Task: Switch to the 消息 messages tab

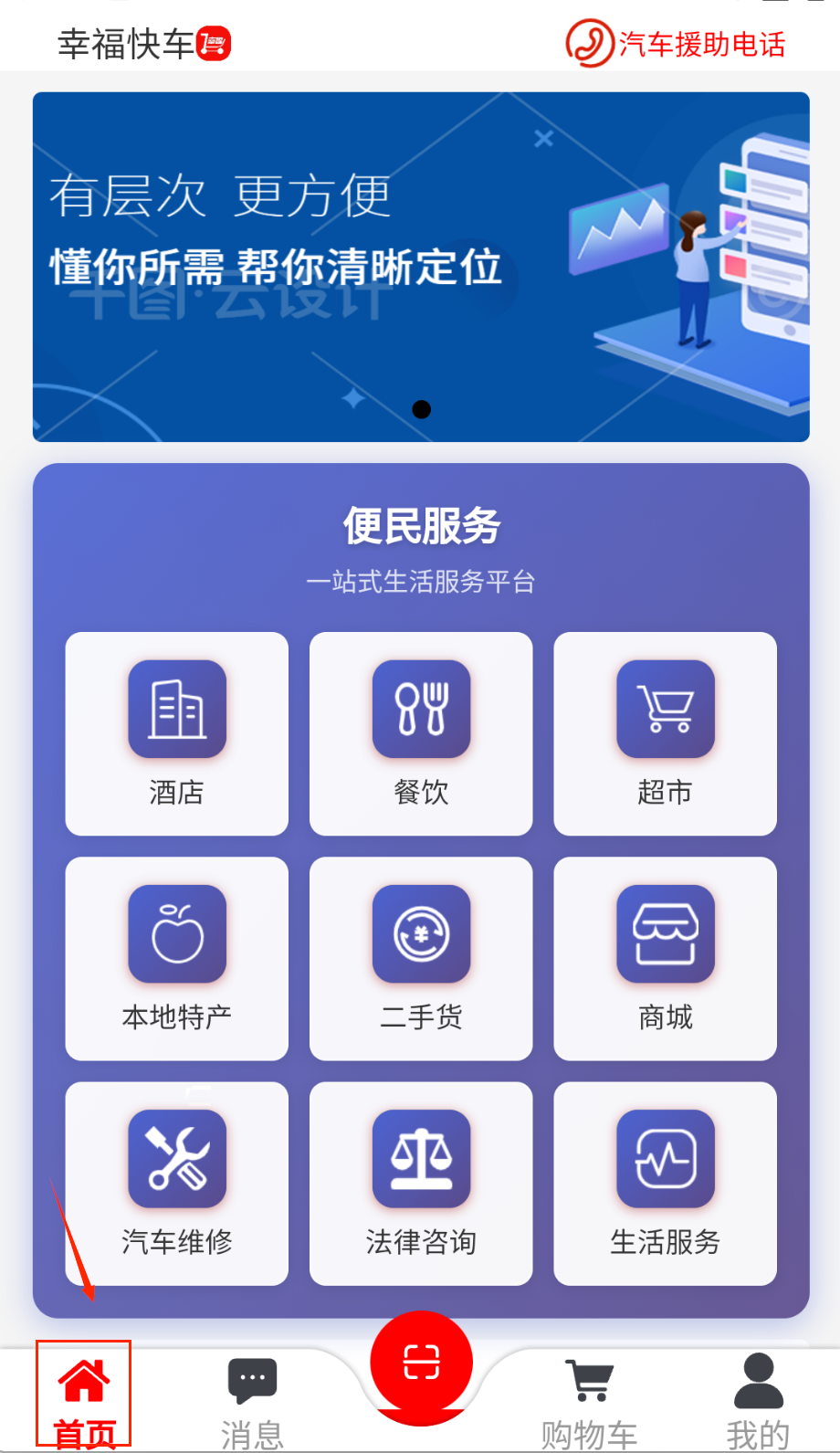Action: coord(252,1397)
